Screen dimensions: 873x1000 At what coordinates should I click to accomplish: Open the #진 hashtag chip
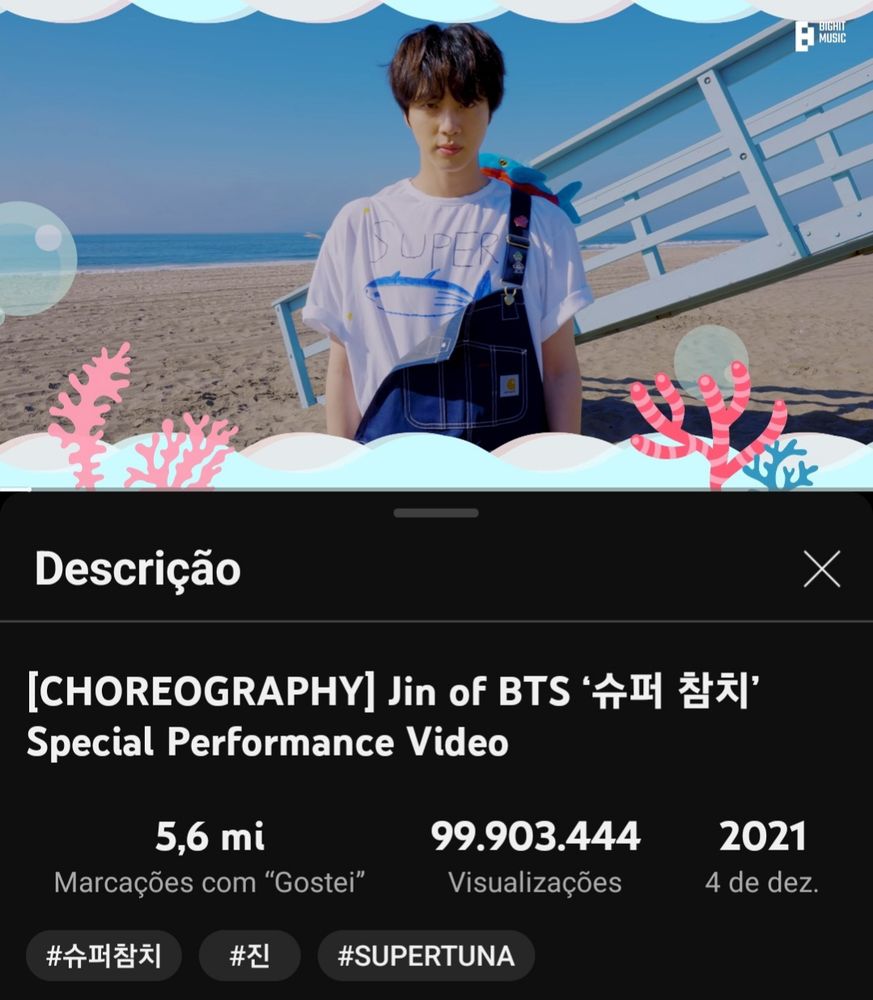pyautogui.click(x=249, y=955)
